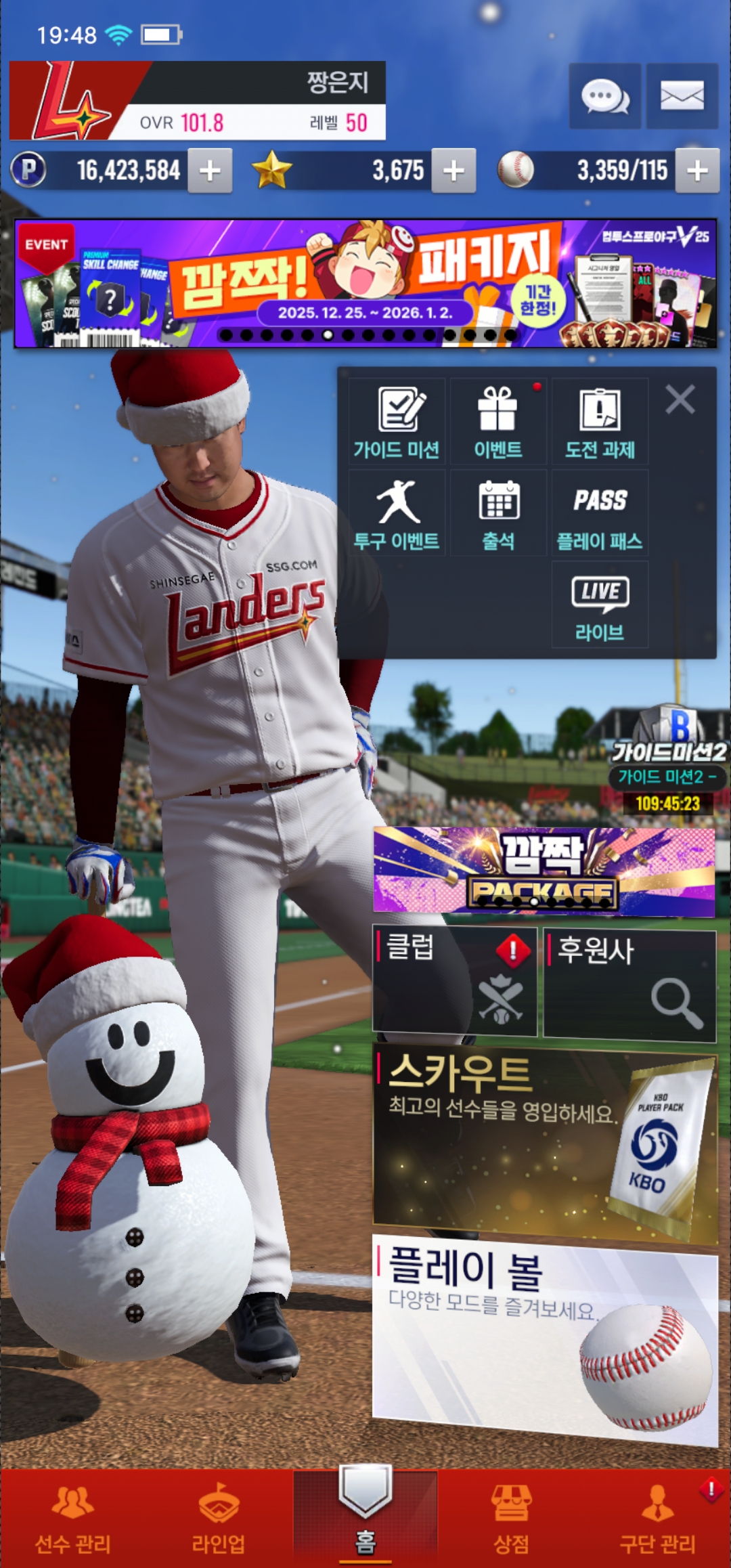
Task: Go to the 상점 shop tab
Action: pyautogui.click(x=512, y=1519)
